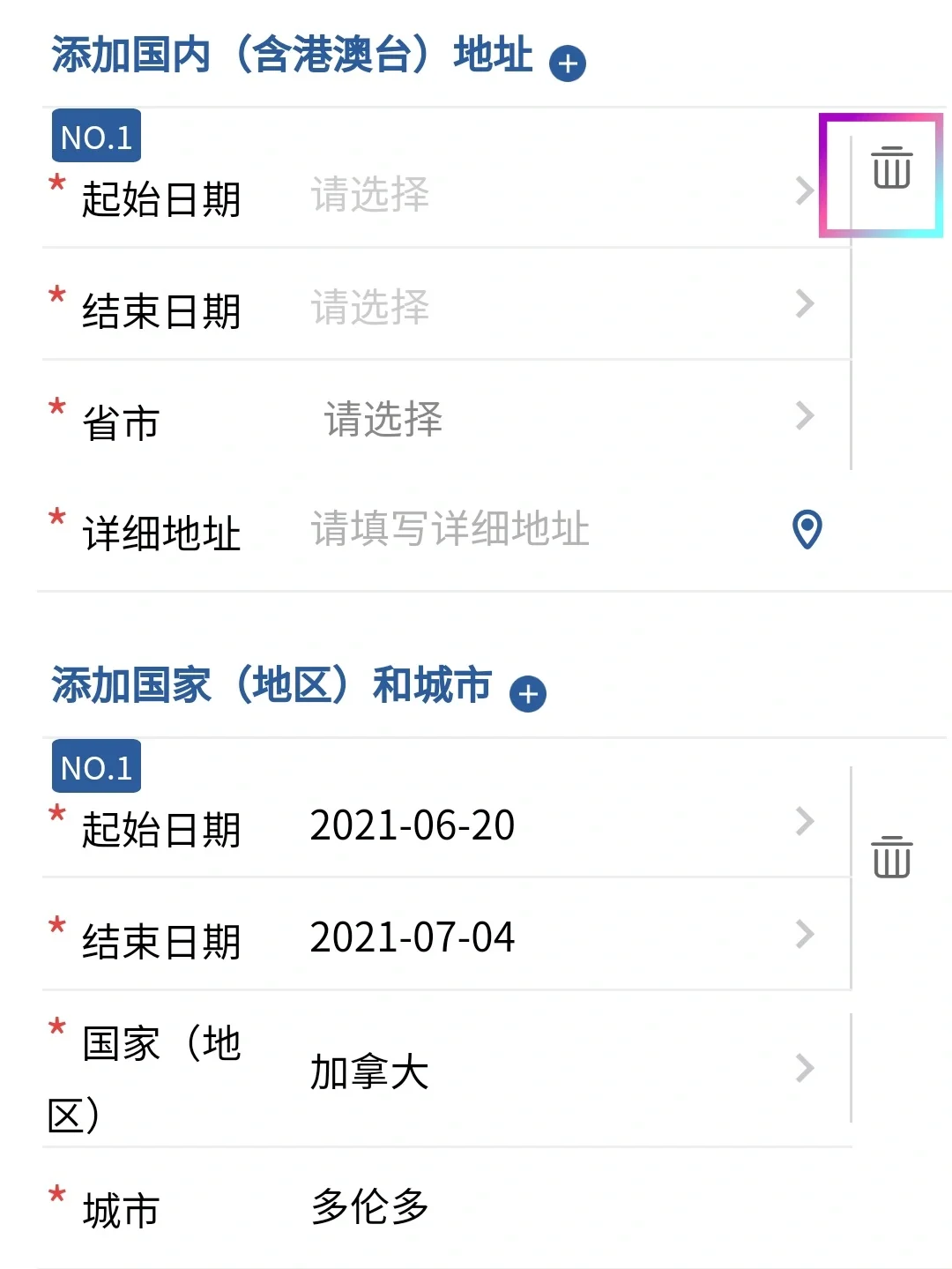Edit the 城市 field showing 多伦多

coord(555,1206)
